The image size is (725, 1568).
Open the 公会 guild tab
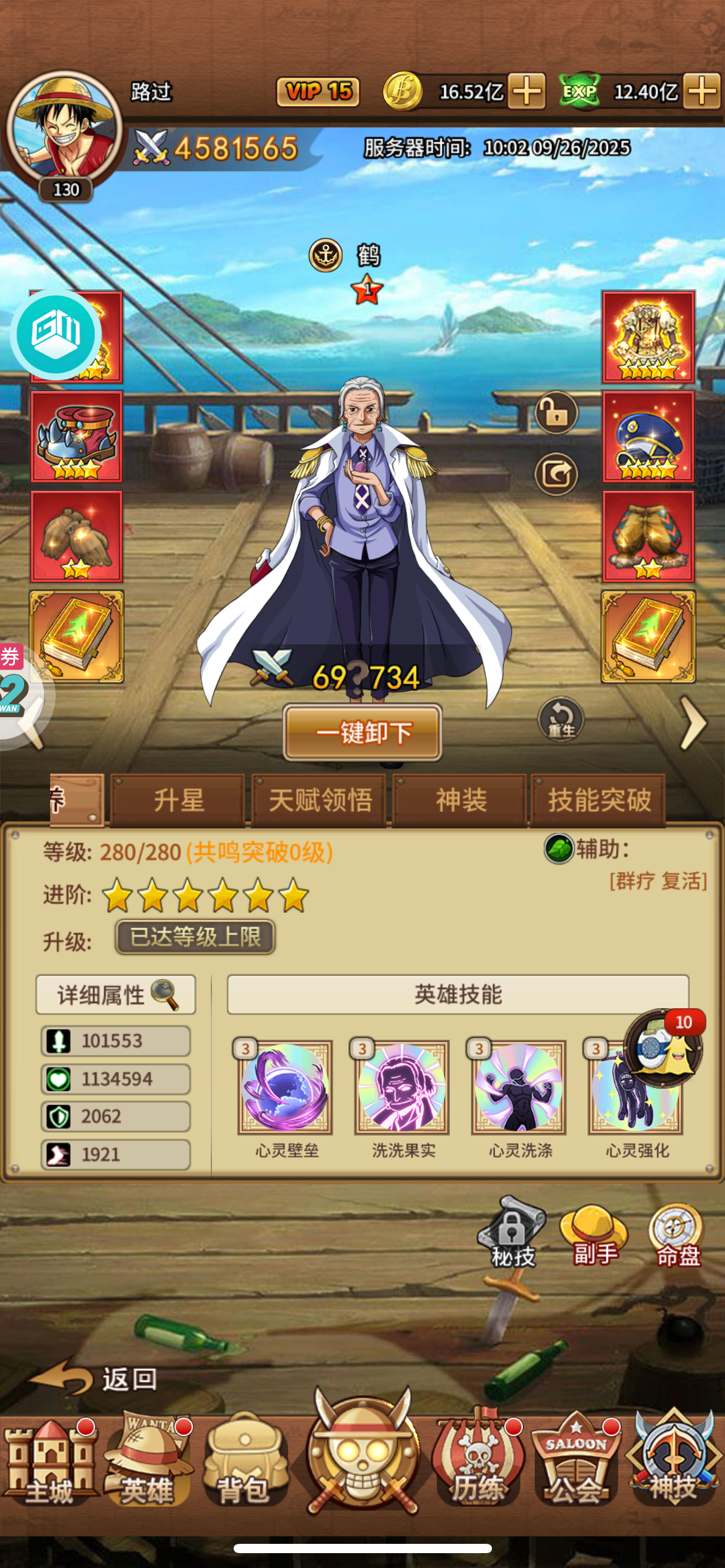coord(576,1463)
